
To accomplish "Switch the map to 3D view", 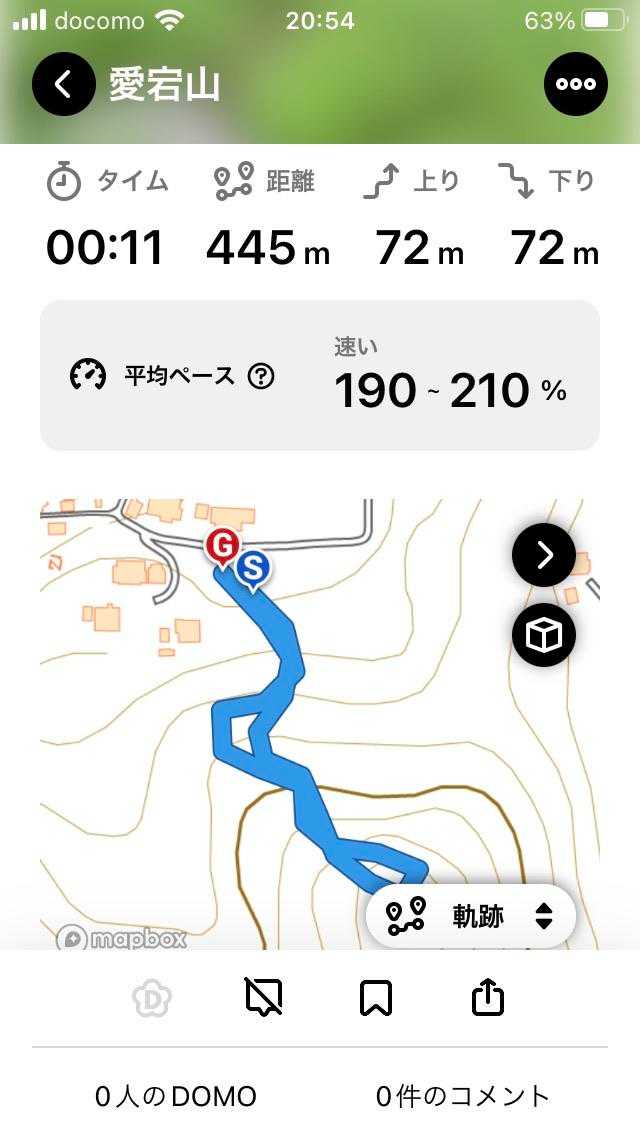I will [544, 635].
